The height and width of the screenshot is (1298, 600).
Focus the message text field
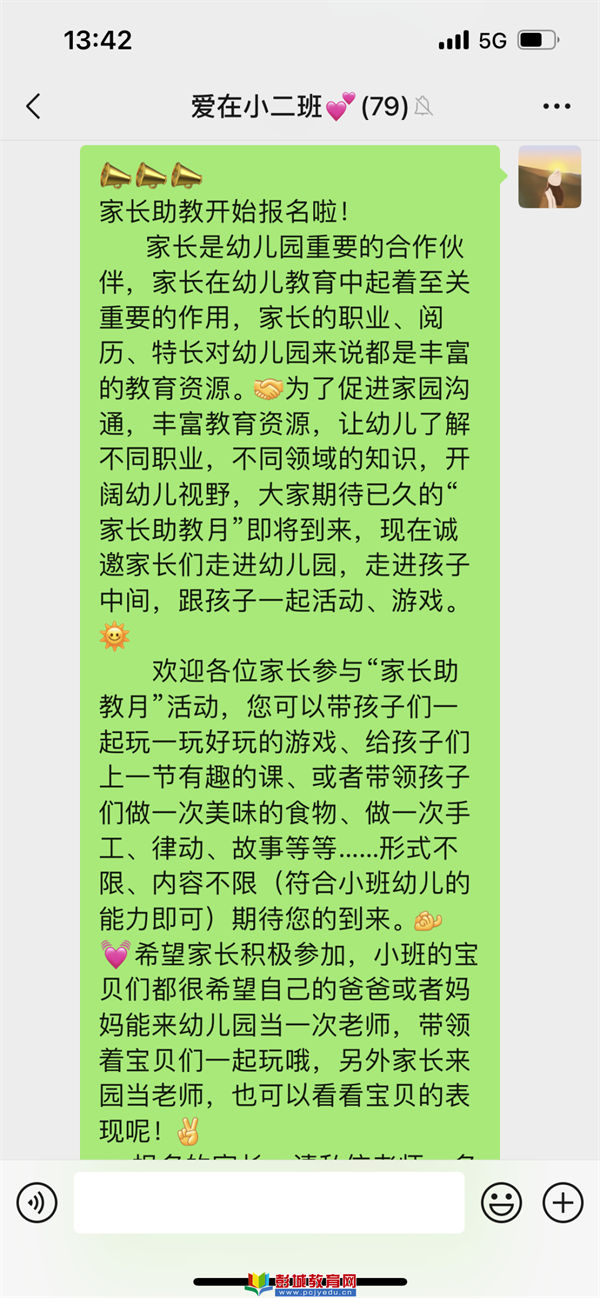(x=268, y=1202)
